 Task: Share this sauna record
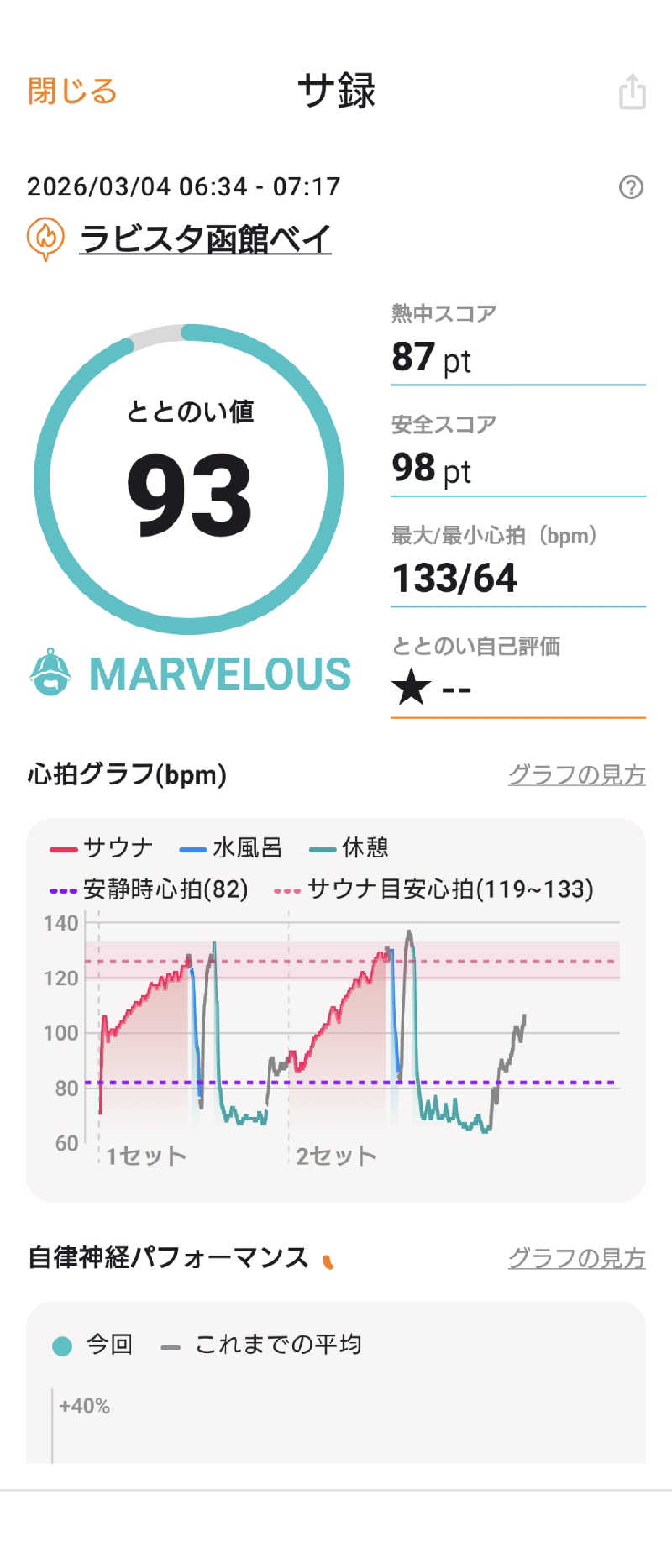tap(632, 92)
